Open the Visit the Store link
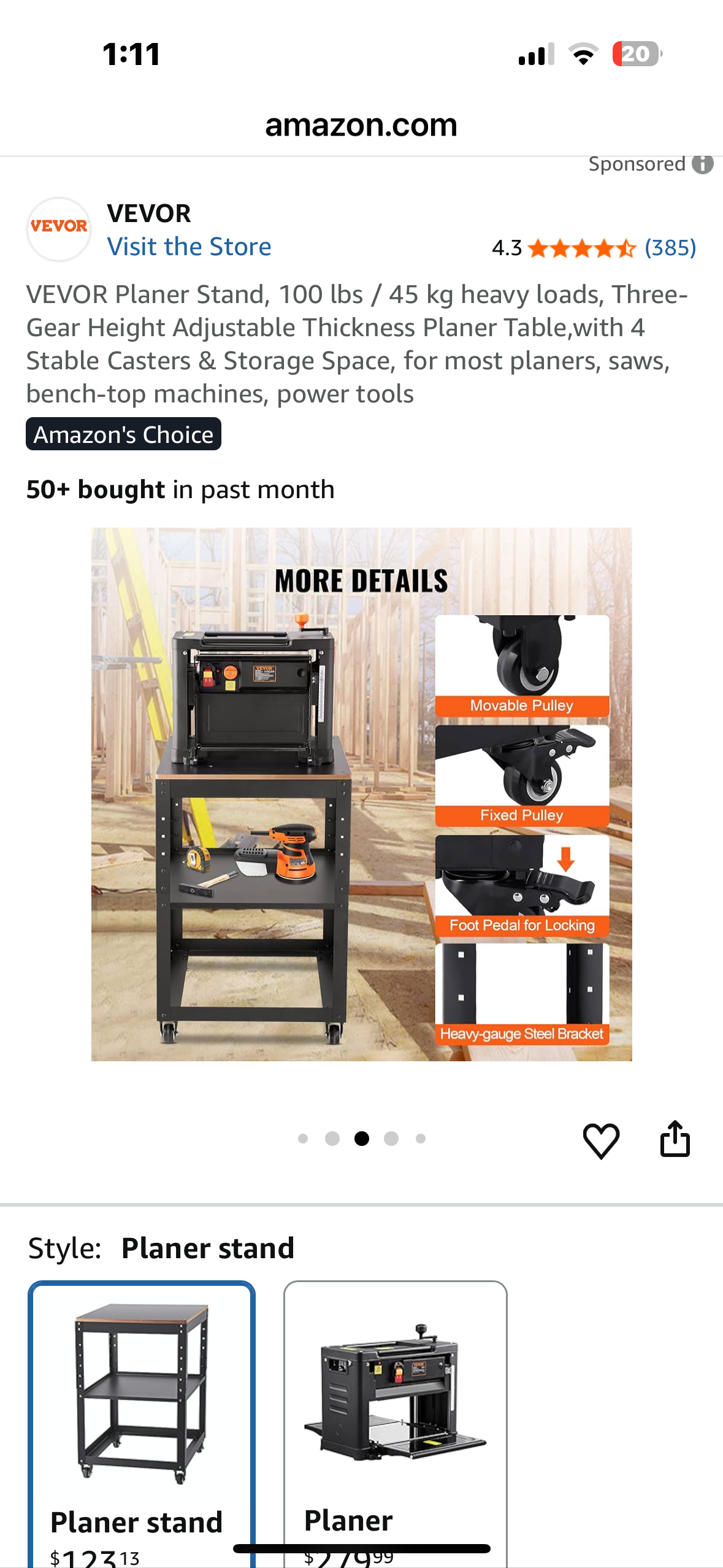The height and width of the screenshot is (1568, 723). pos(189,247)
